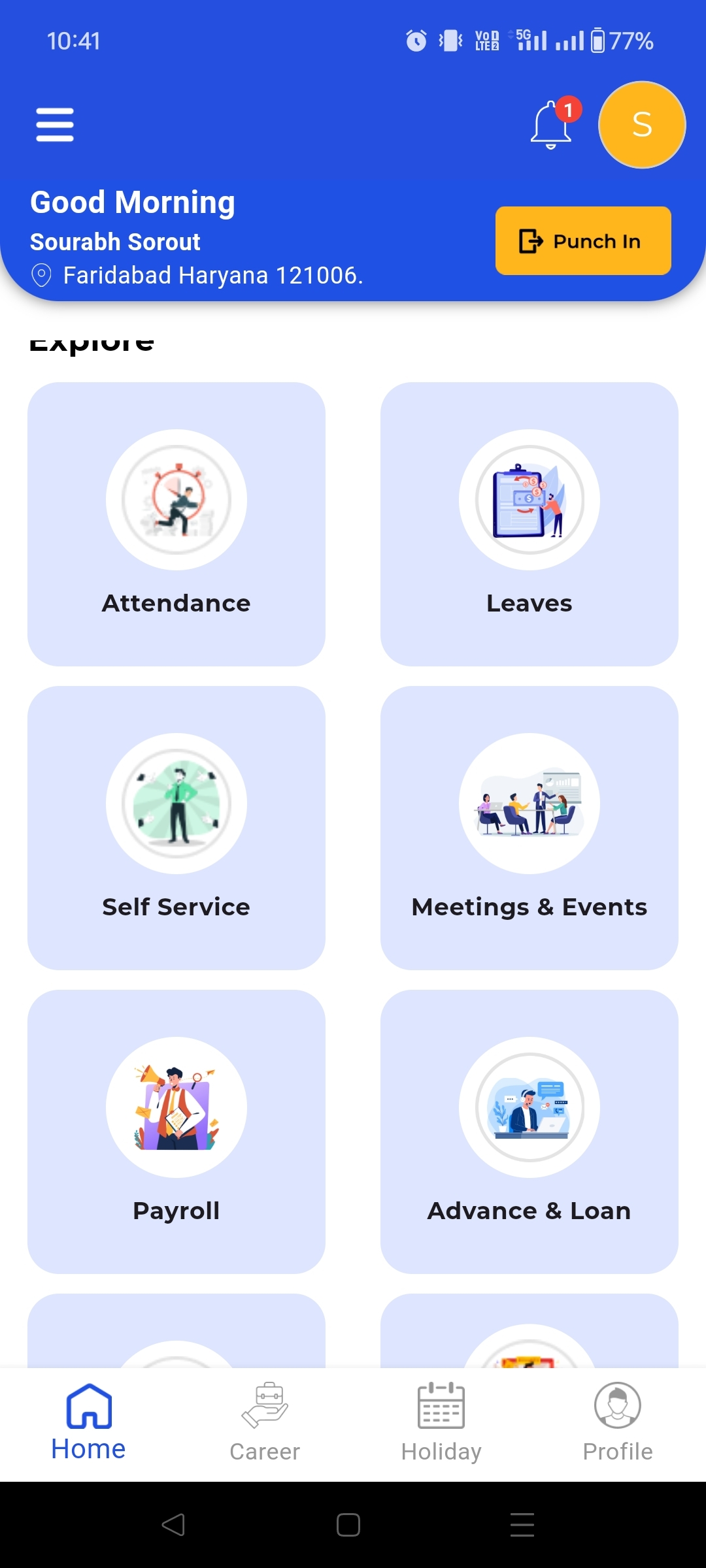Open Advance & Loan card

529,1132
